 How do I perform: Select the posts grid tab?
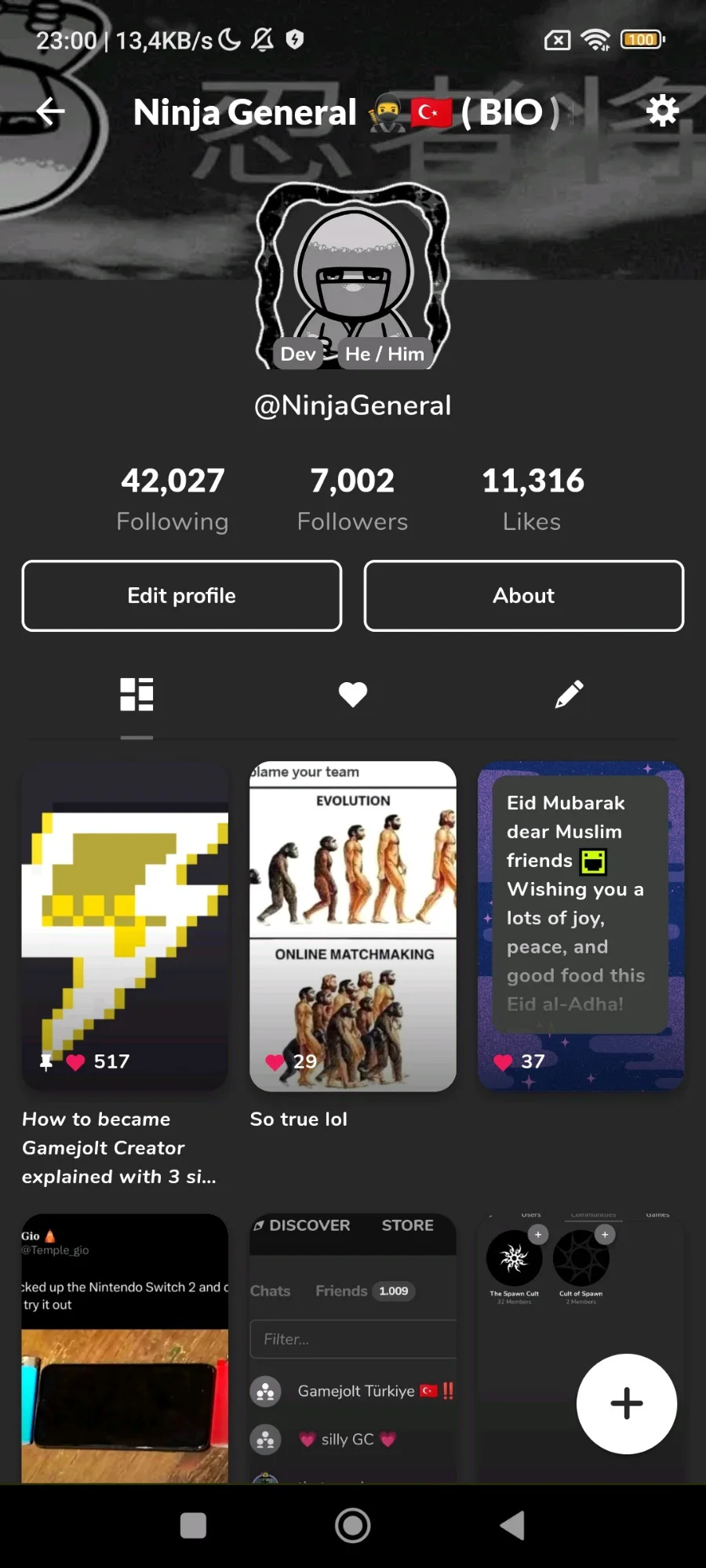136,694
